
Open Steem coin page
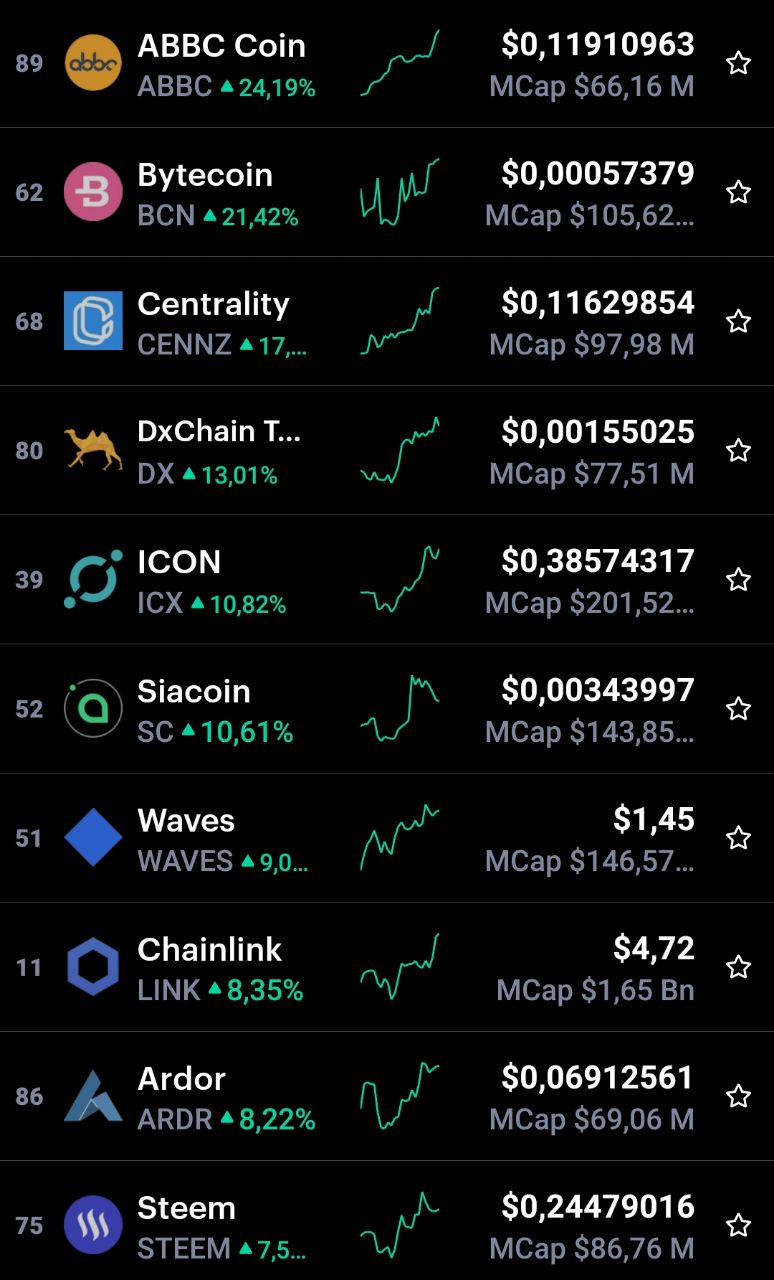pos(387,1221)
